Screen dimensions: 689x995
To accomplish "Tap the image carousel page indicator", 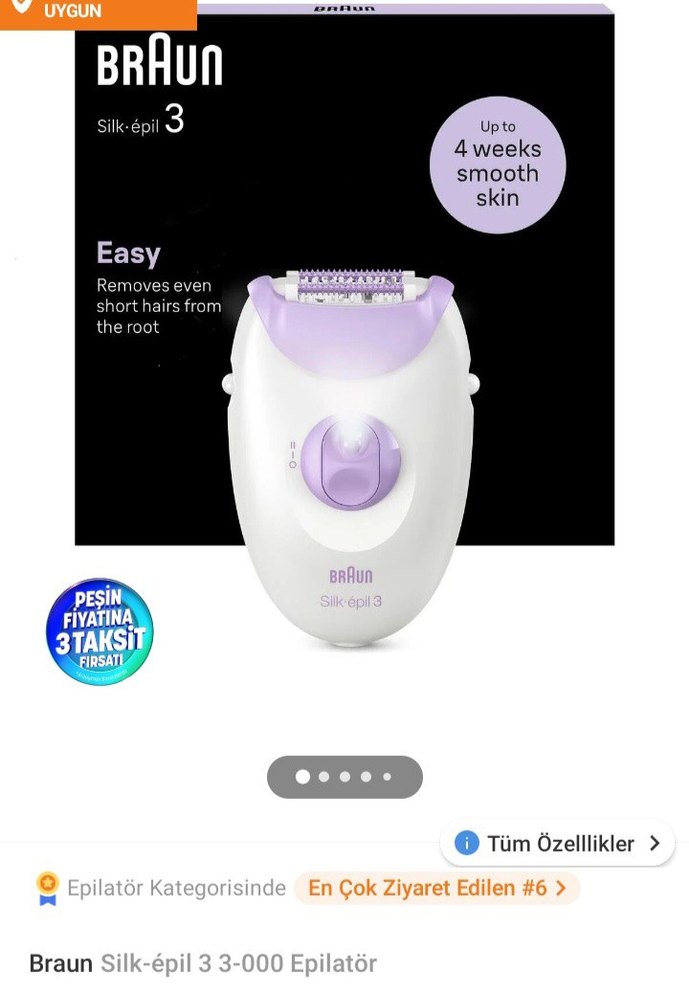I will click(345, 776).
